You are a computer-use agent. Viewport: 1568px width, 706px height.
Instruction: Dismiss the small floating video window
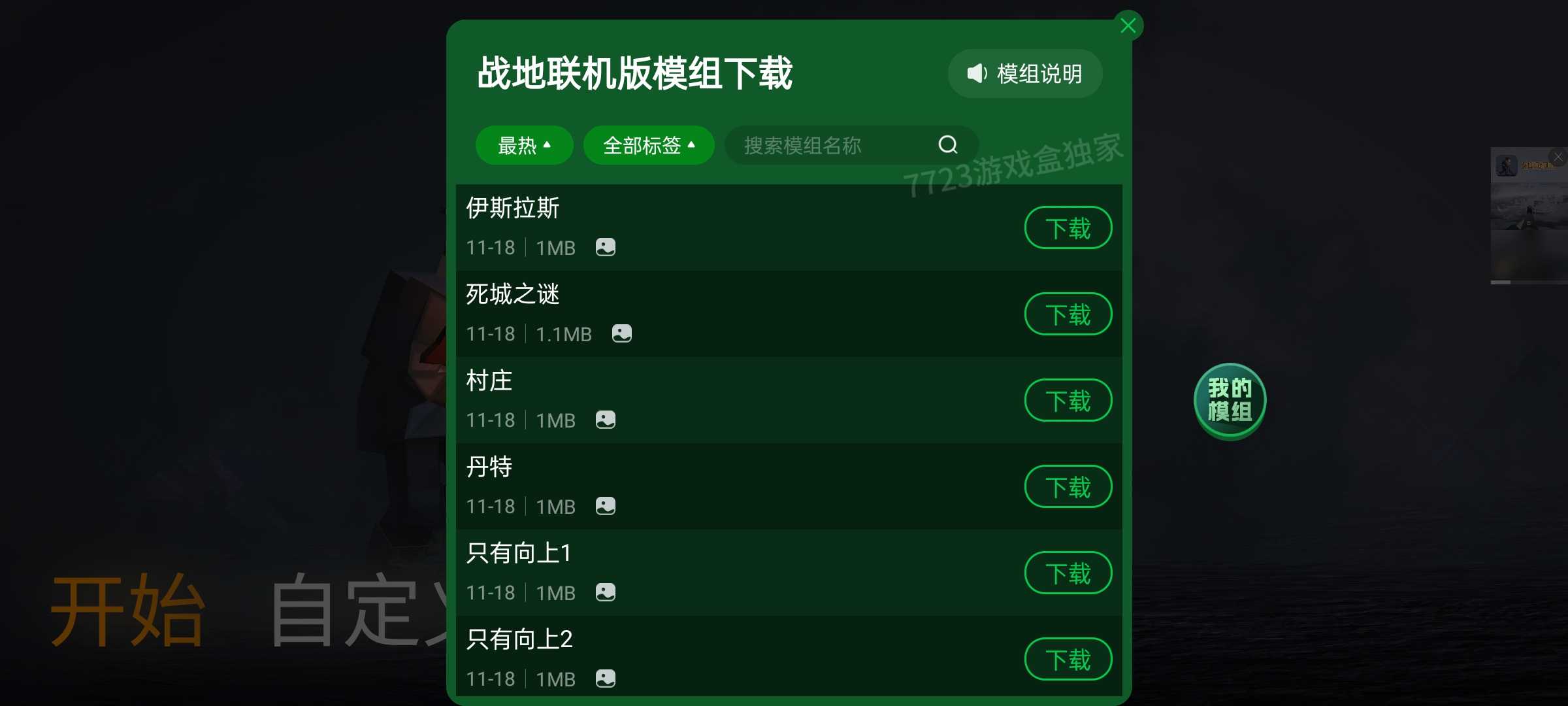point(1558,157)
